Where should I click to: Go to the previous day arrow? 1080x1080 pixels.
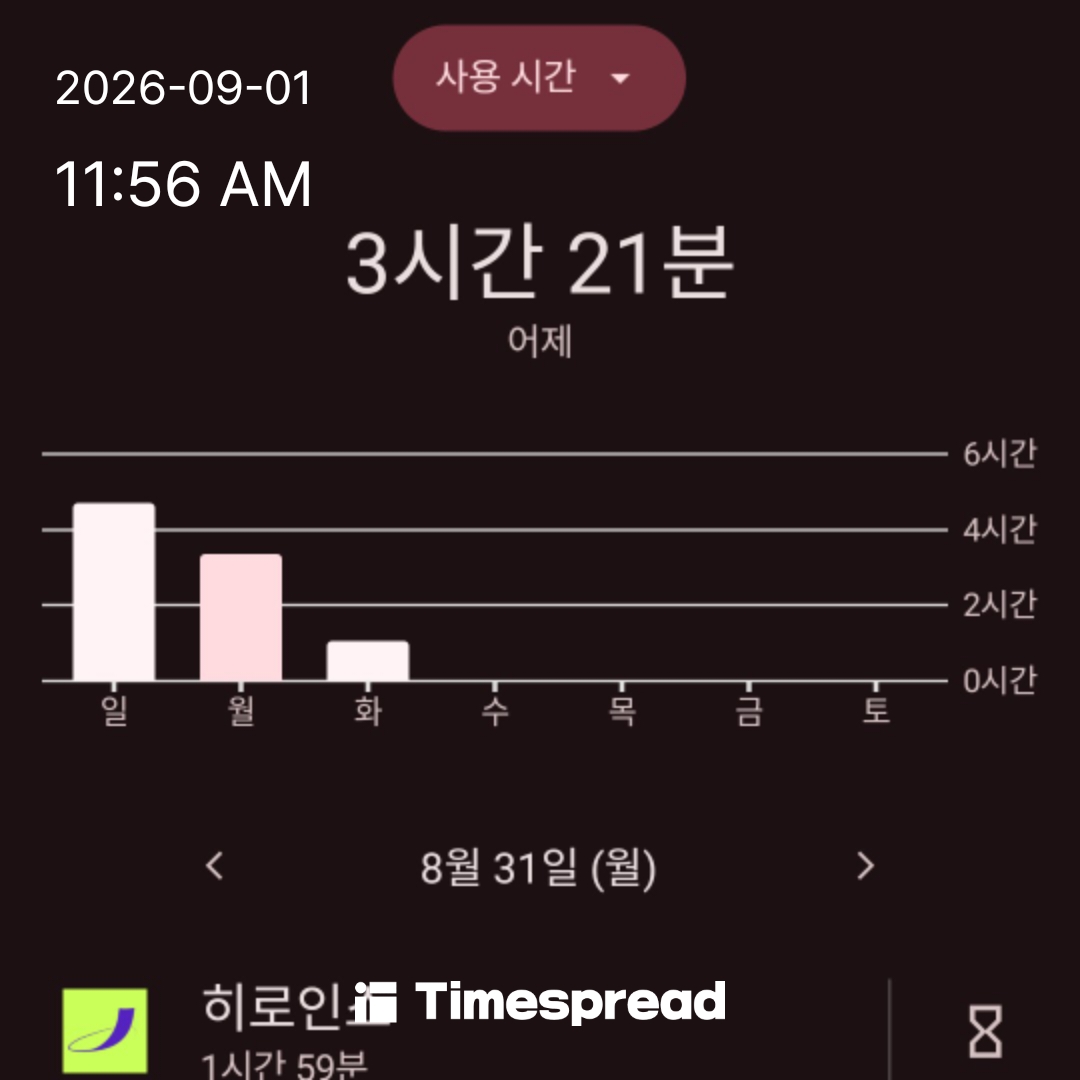pos(214,866)
